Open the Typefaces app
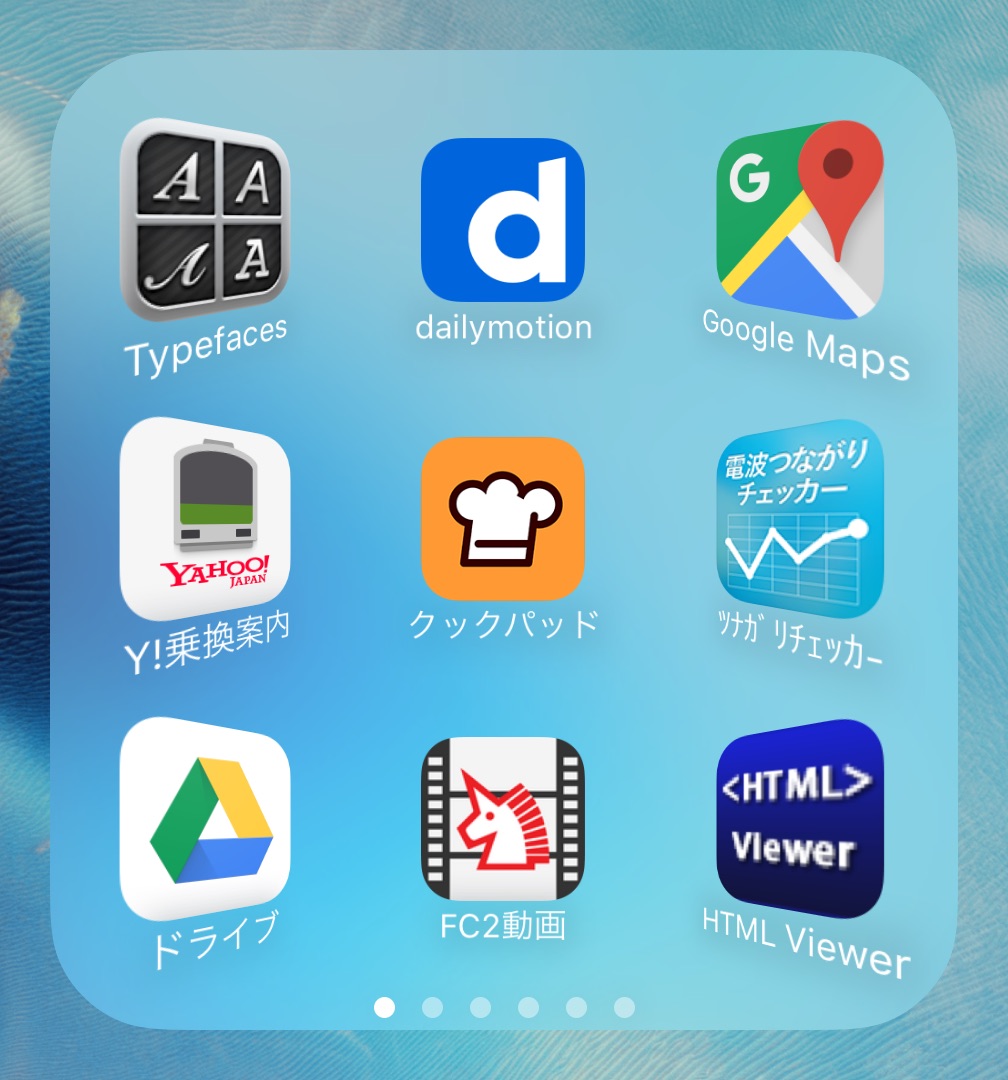The height and width of the screenshot is (1080, 1008). [204, 220]
